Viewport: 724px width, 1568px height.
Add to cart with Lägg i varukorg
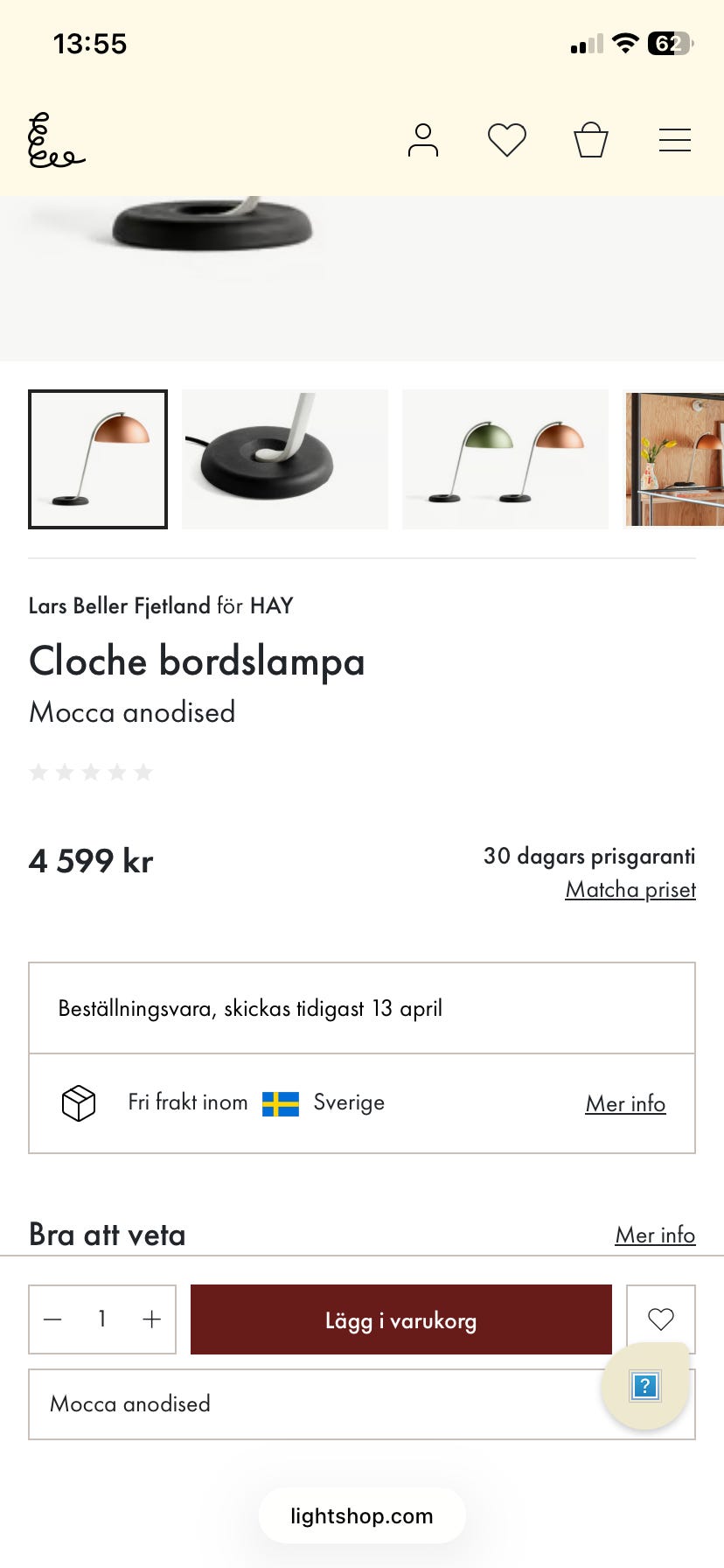400,1319
